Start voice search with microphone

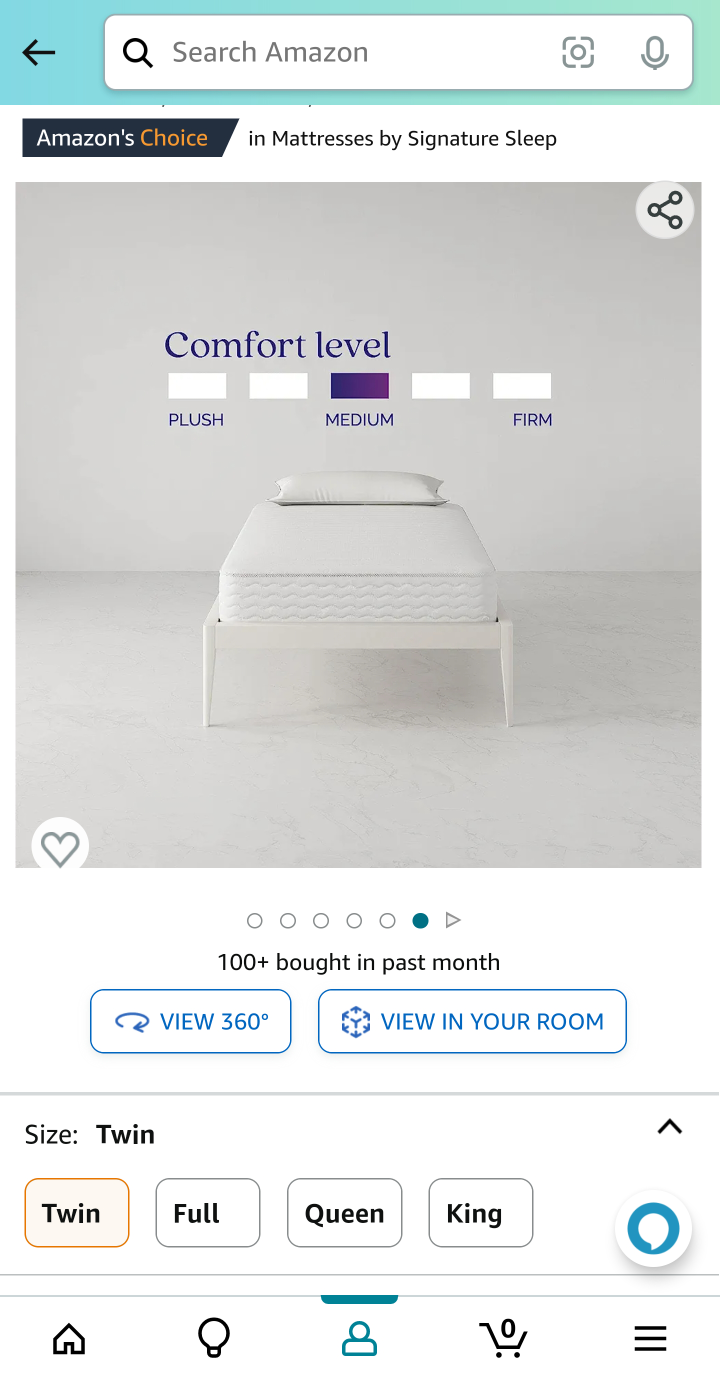pos(654,52)
